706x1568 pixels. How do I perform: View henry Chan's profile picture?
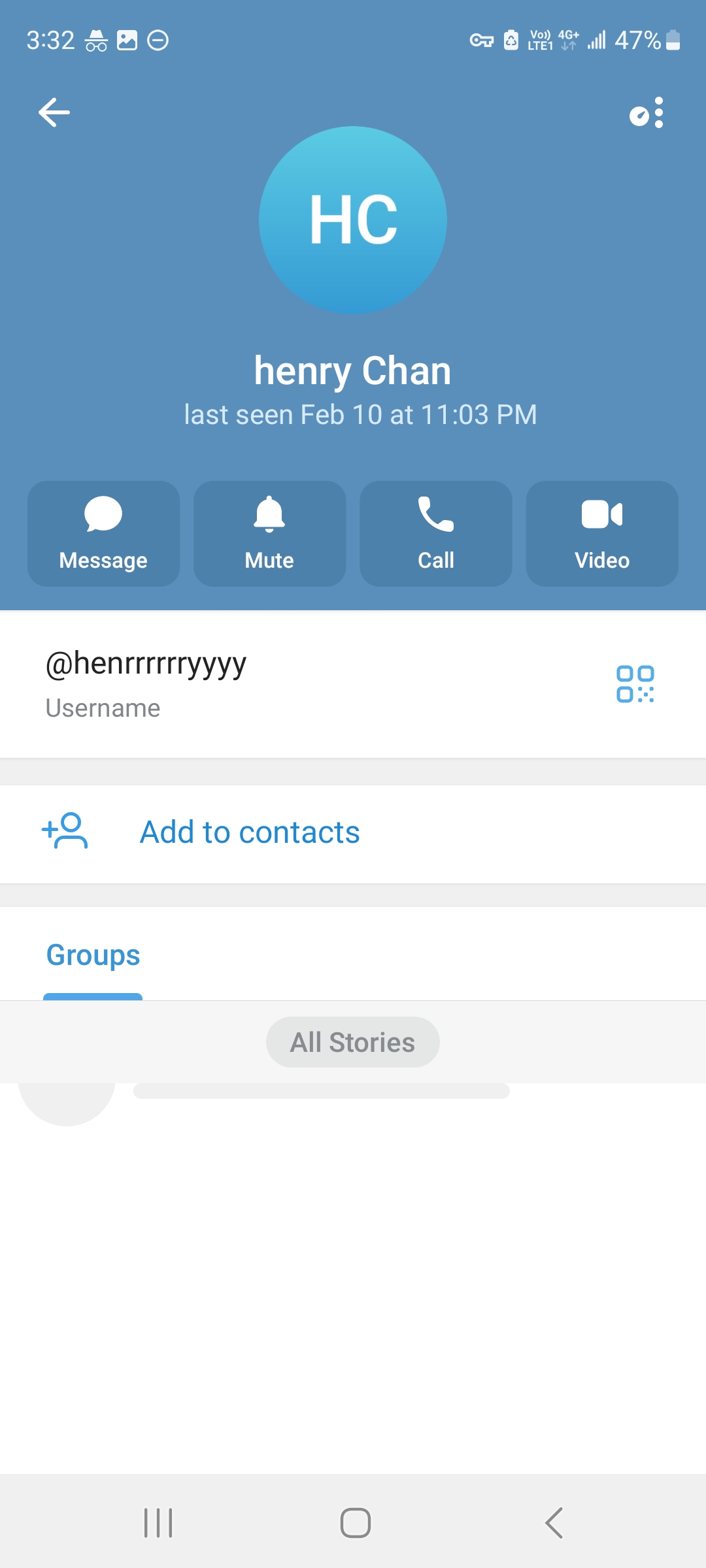[x=353, y=220]
